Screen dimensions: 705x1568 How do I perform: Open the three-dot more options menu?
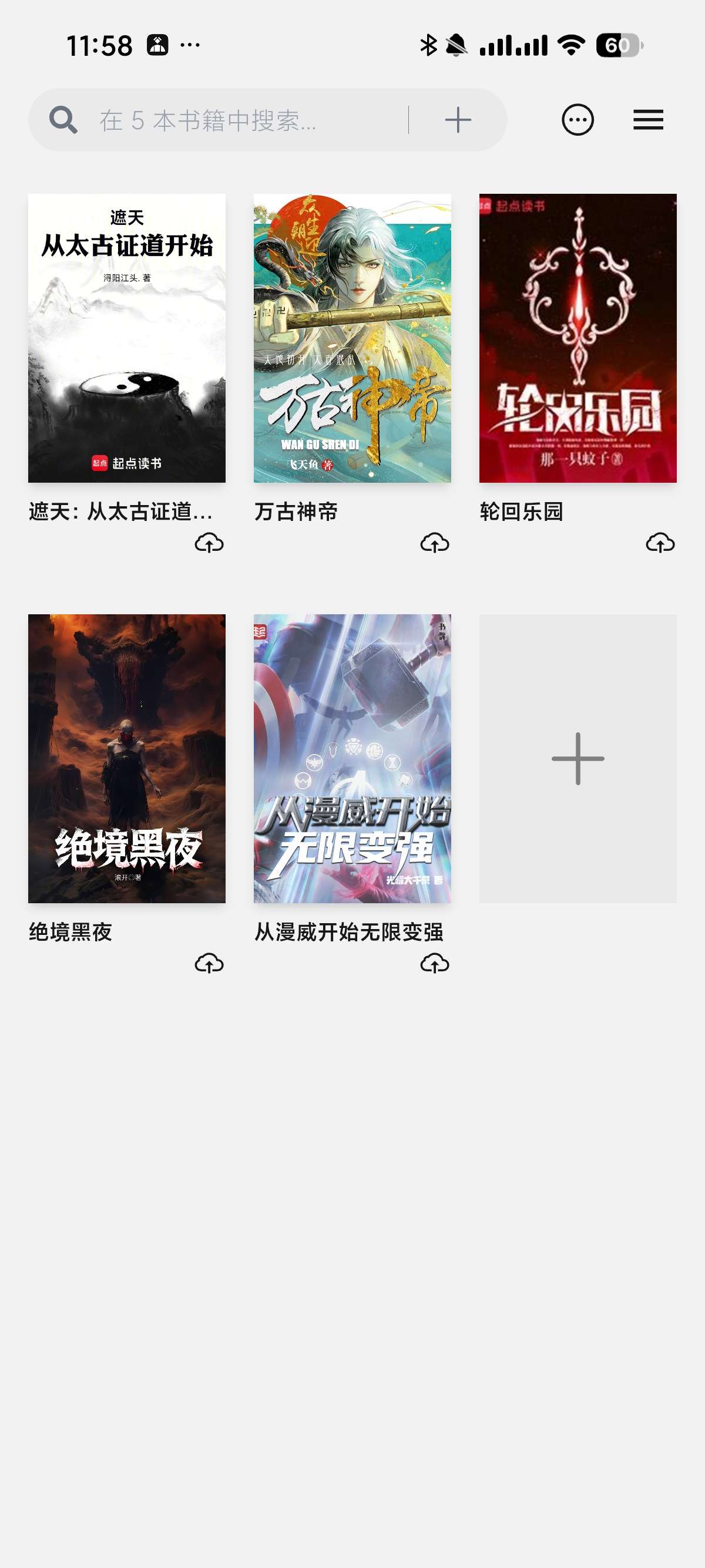576,119
